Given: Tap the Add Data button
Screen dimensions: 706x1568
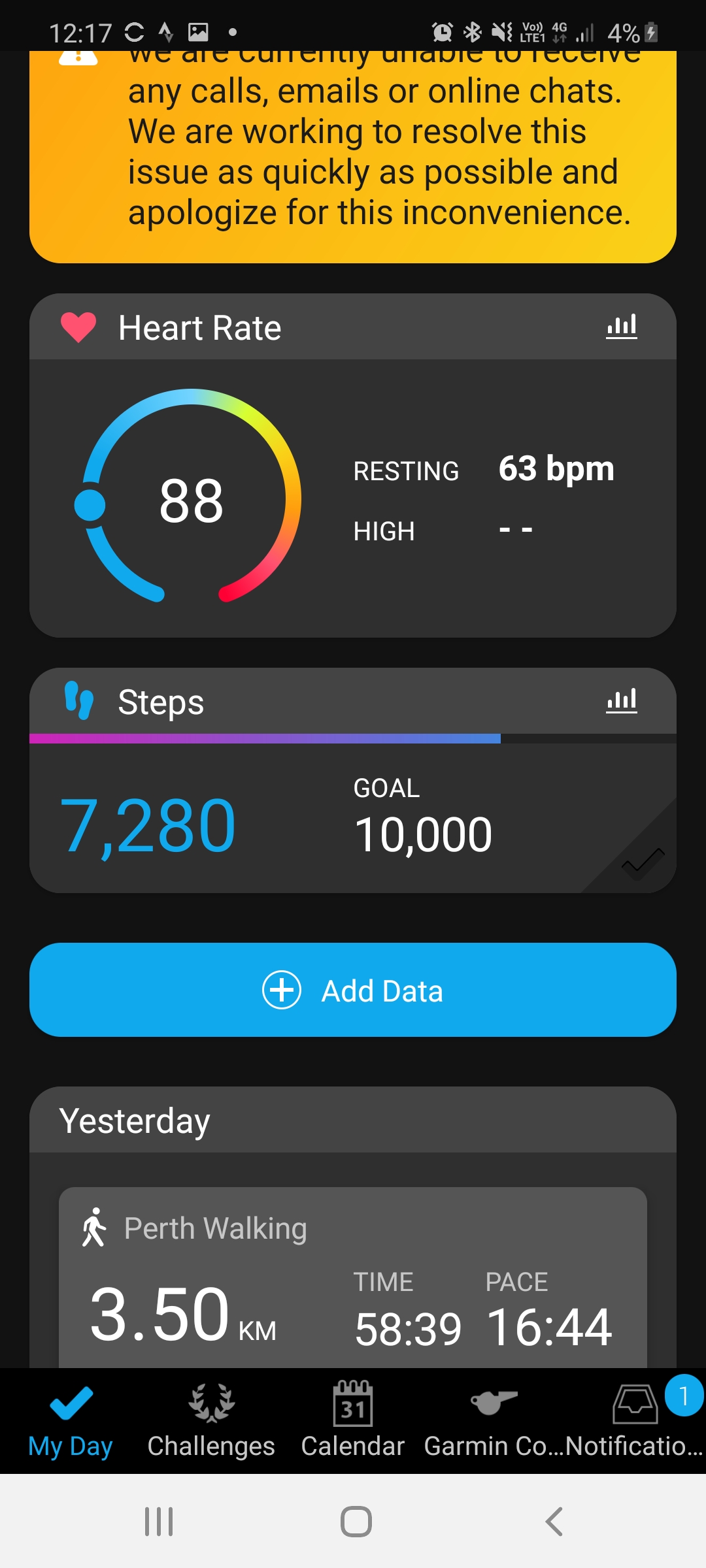Looking at the screenshot, I should (353, 990).
